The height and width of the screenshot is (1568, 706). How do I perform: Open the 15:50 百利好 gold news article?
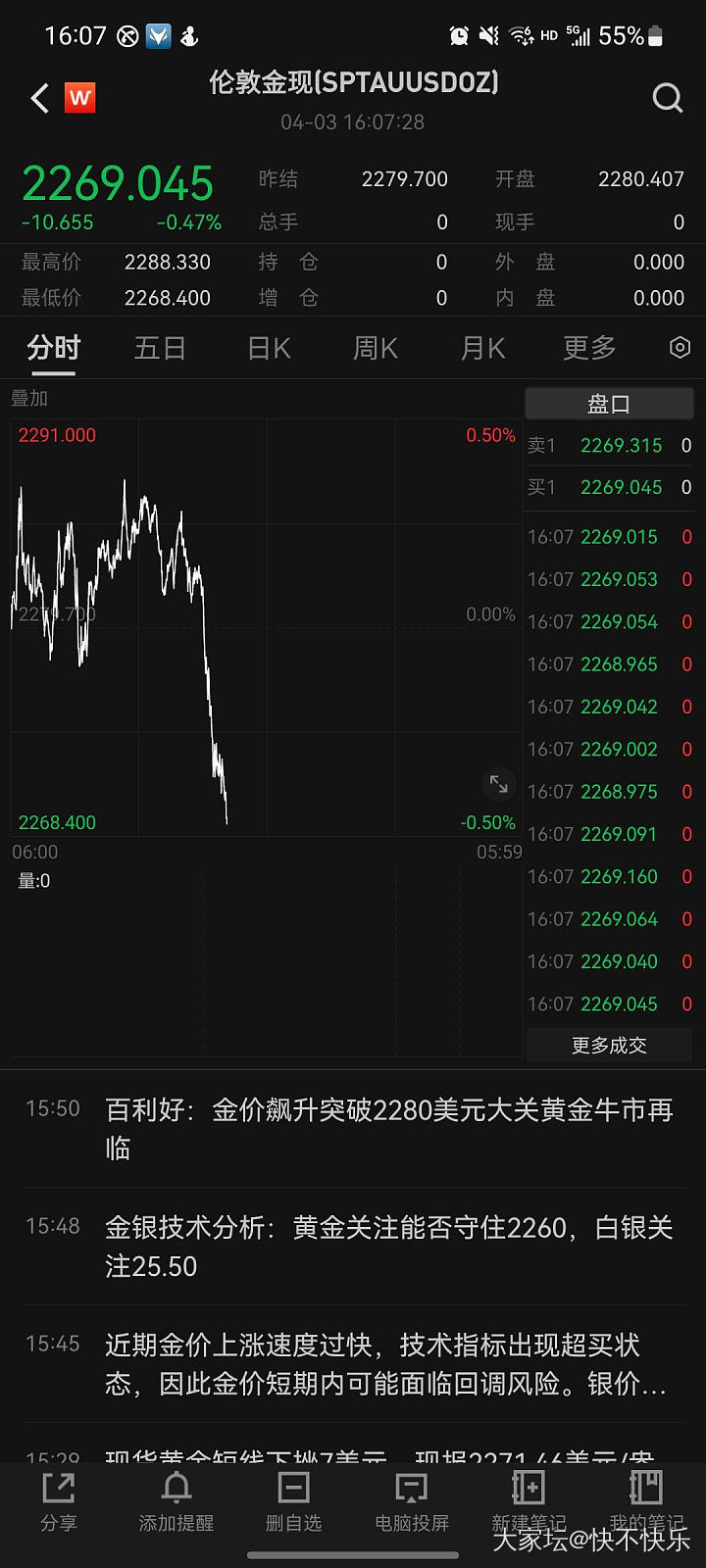[x=388, y=1128]
